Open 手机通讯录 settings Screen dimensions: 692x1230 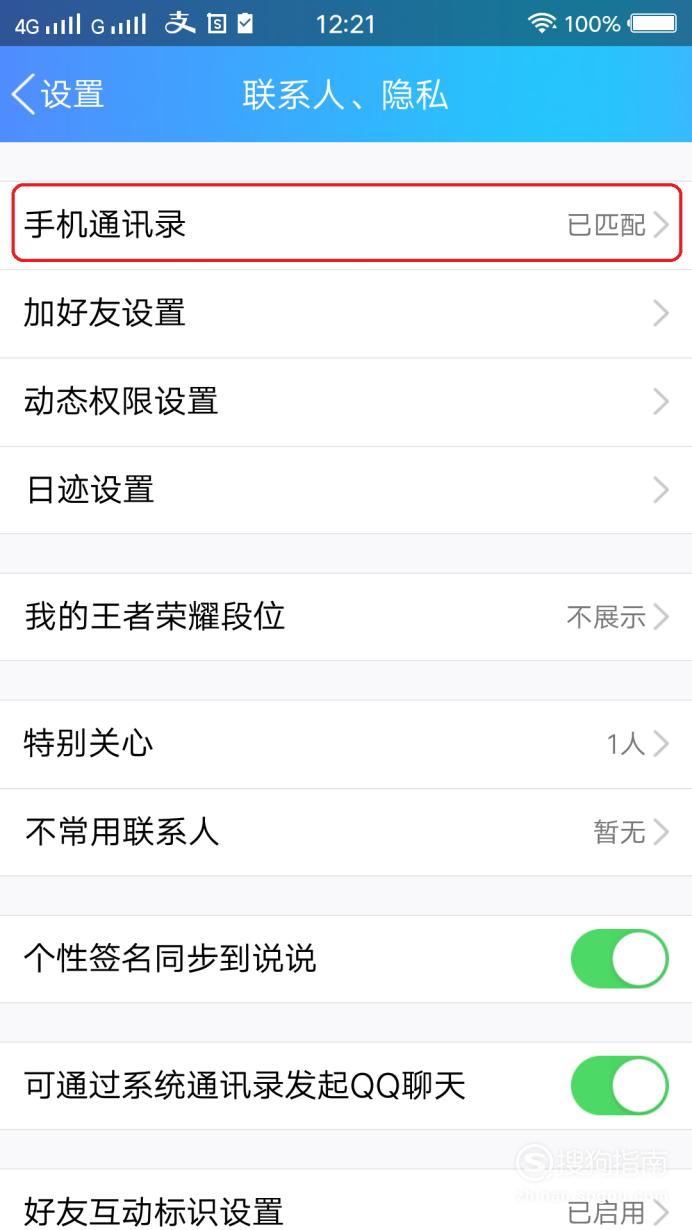(x=346, y=225)
